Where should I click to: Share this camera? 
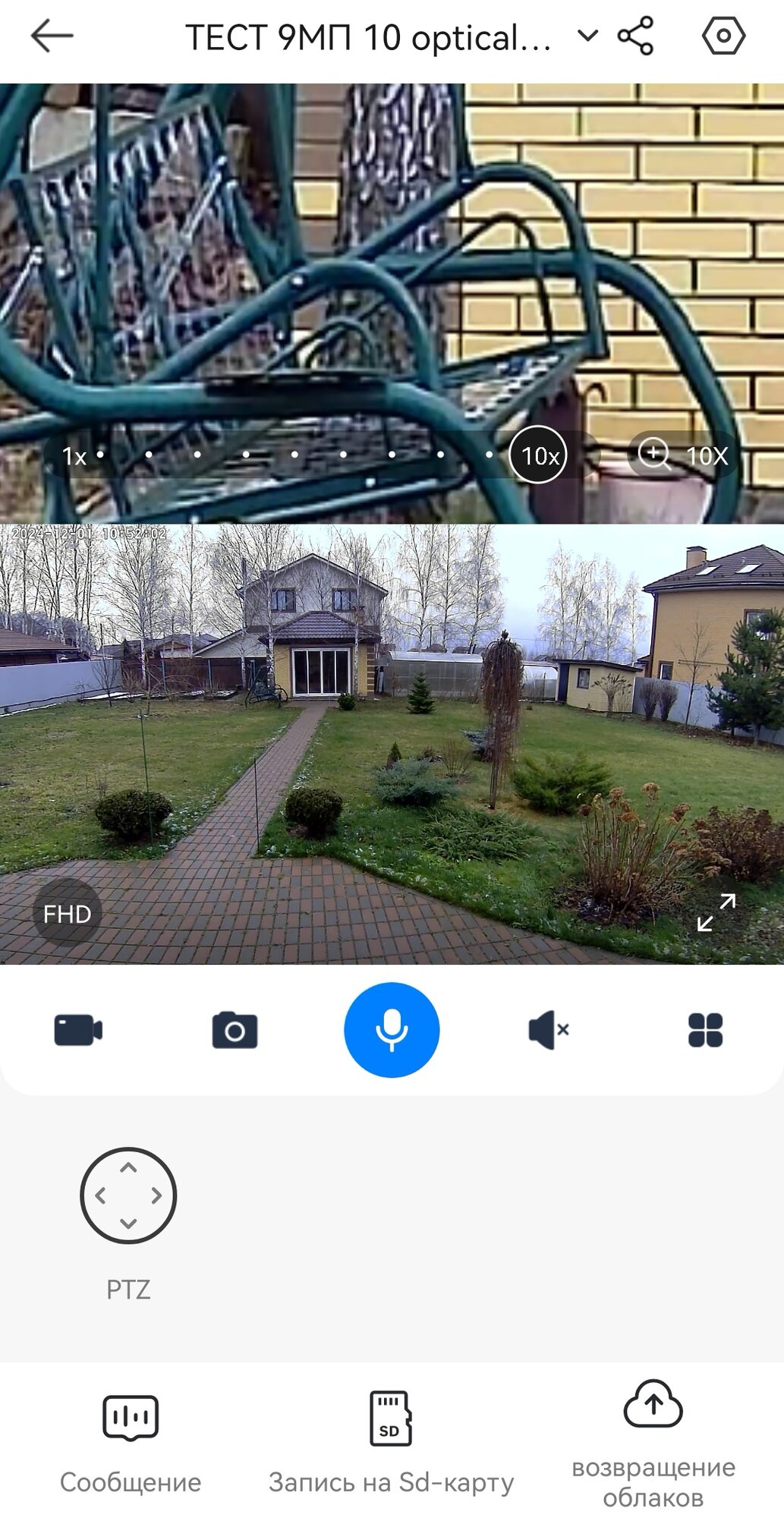(x=635, y=36)
